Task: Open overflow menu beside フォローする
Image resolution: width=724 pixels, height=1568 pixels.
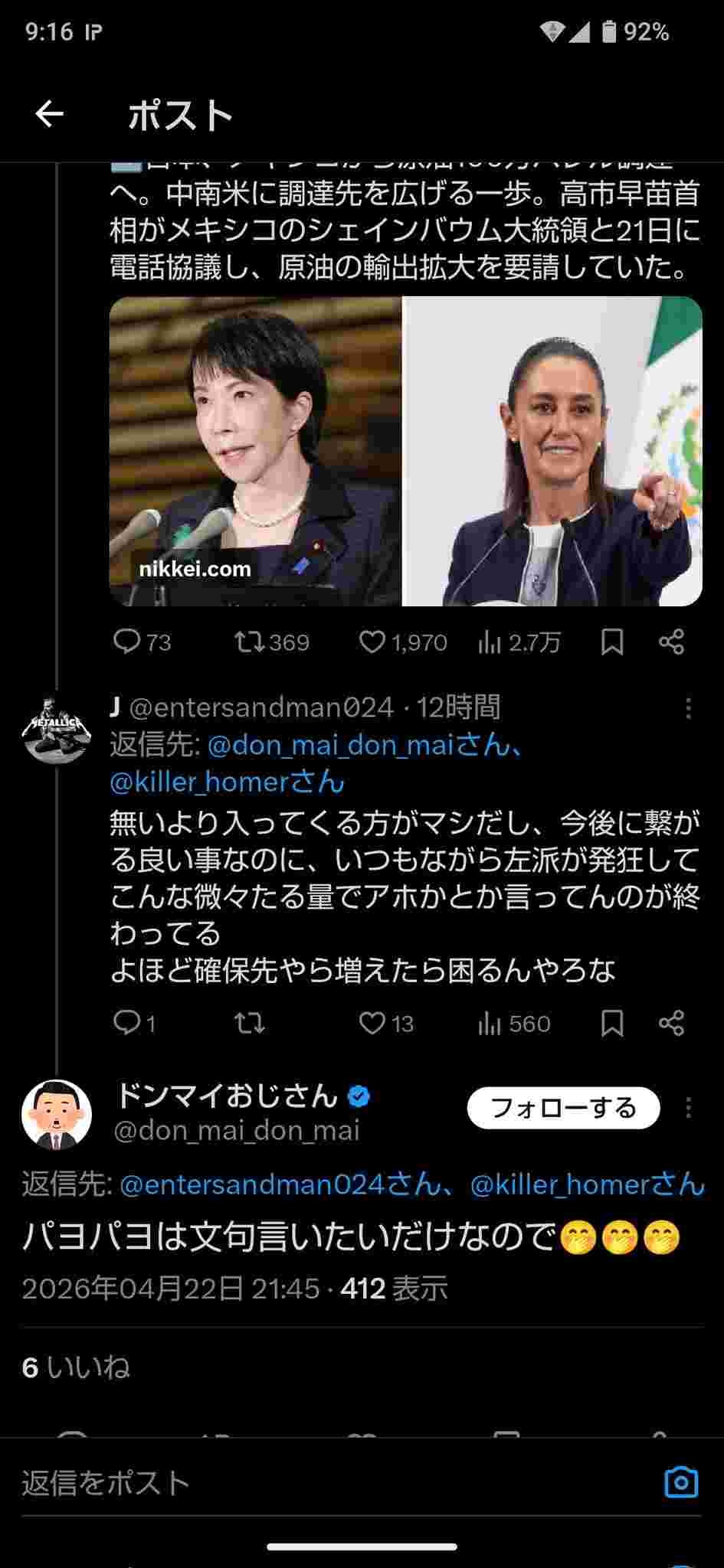Action: (688, 1108)
